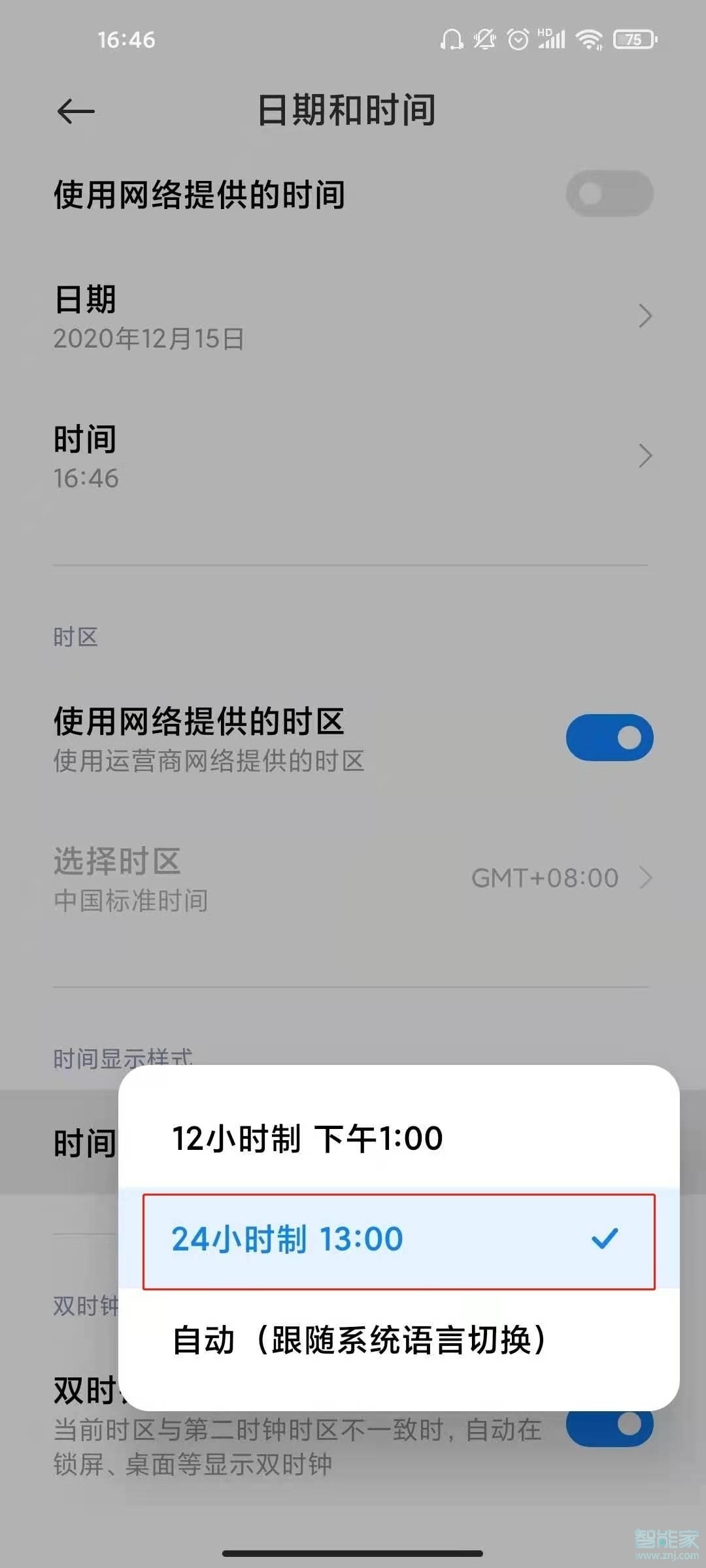Select the 24小时制 13:00 option

click(288, 1237)
